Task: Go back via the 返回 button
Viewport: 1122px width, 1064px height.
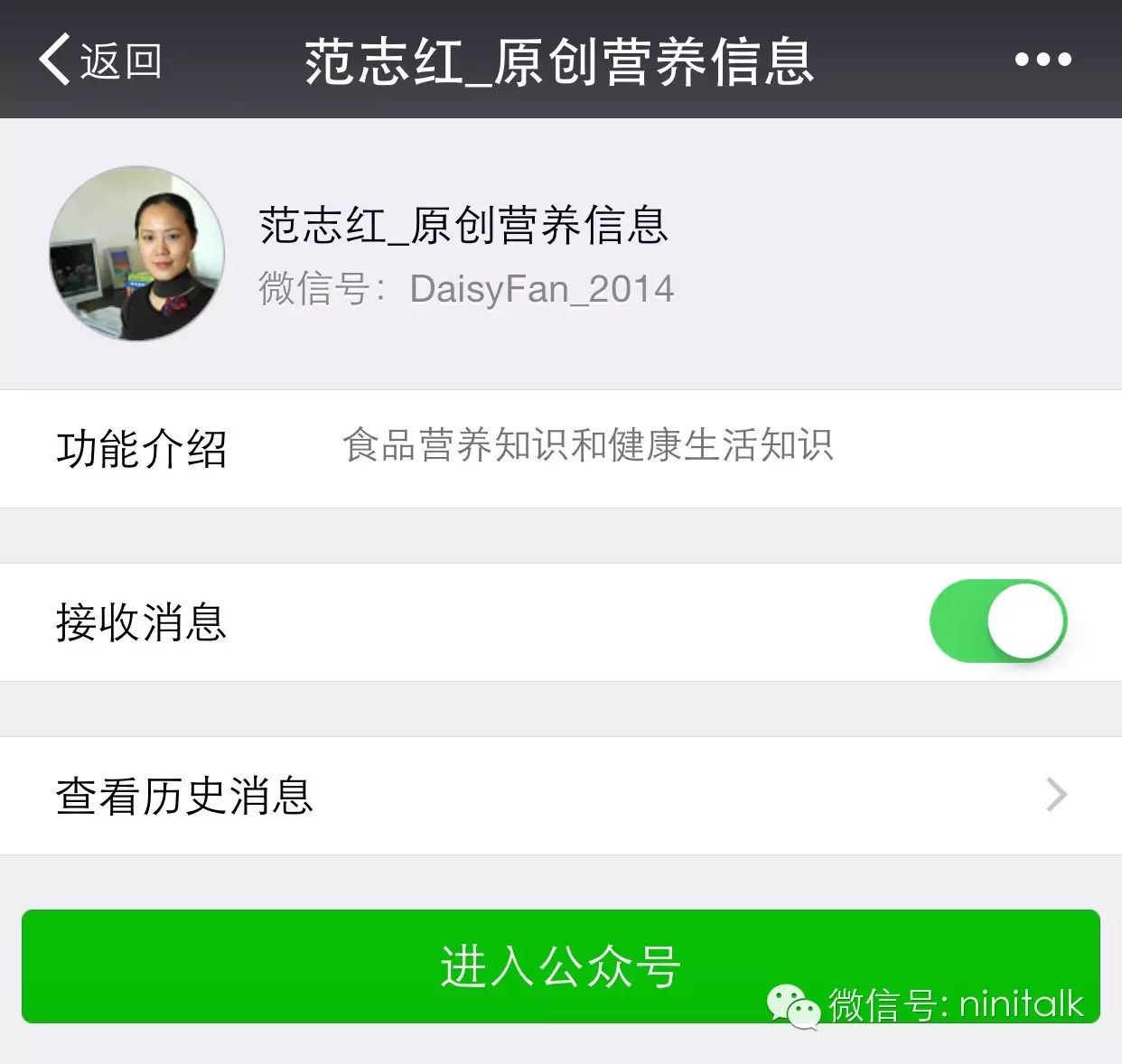Action: pos(99,60)
